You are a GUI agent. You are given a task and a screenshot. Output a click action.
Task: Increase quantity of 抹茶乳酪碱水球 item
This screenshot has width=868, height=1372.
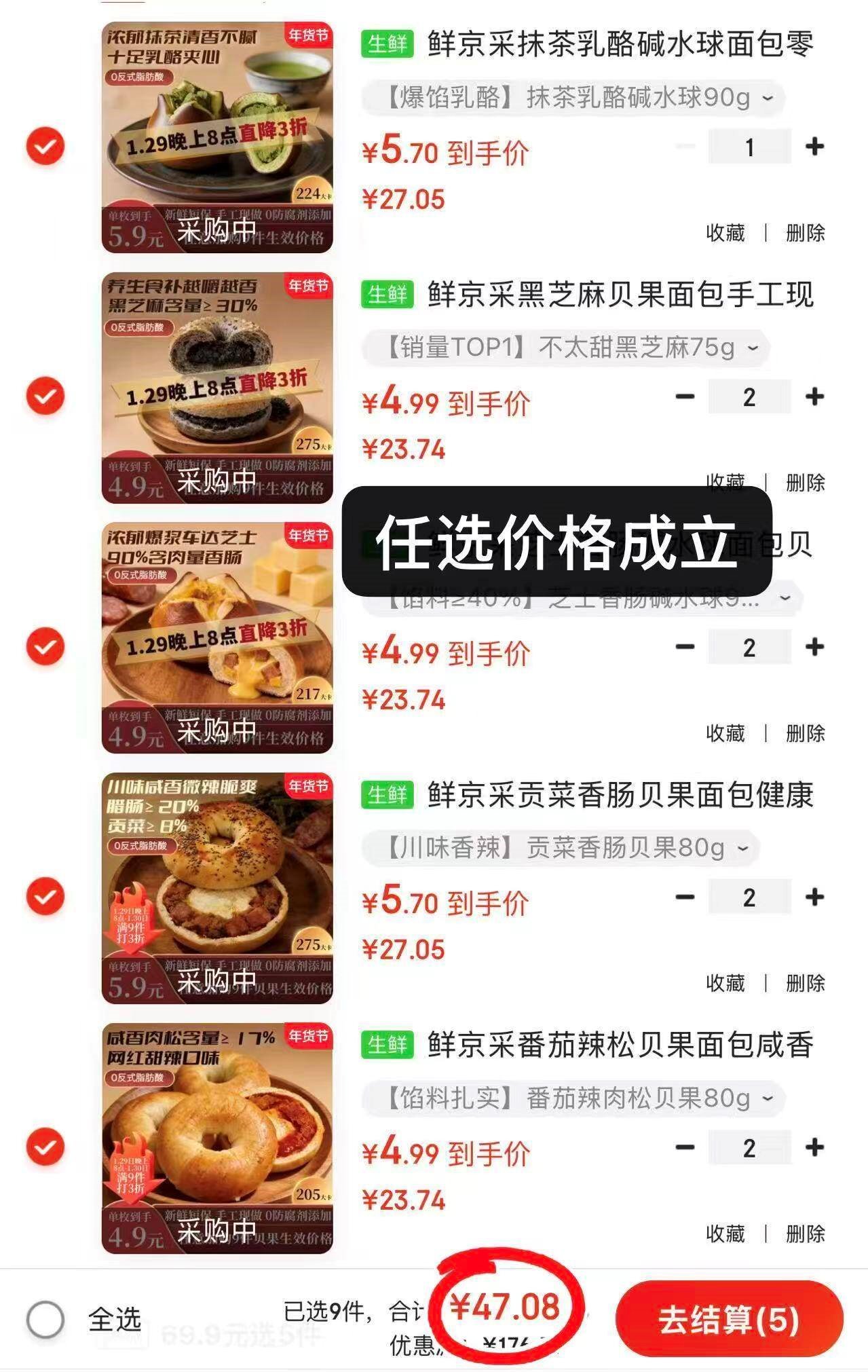(x=816, y=147)
